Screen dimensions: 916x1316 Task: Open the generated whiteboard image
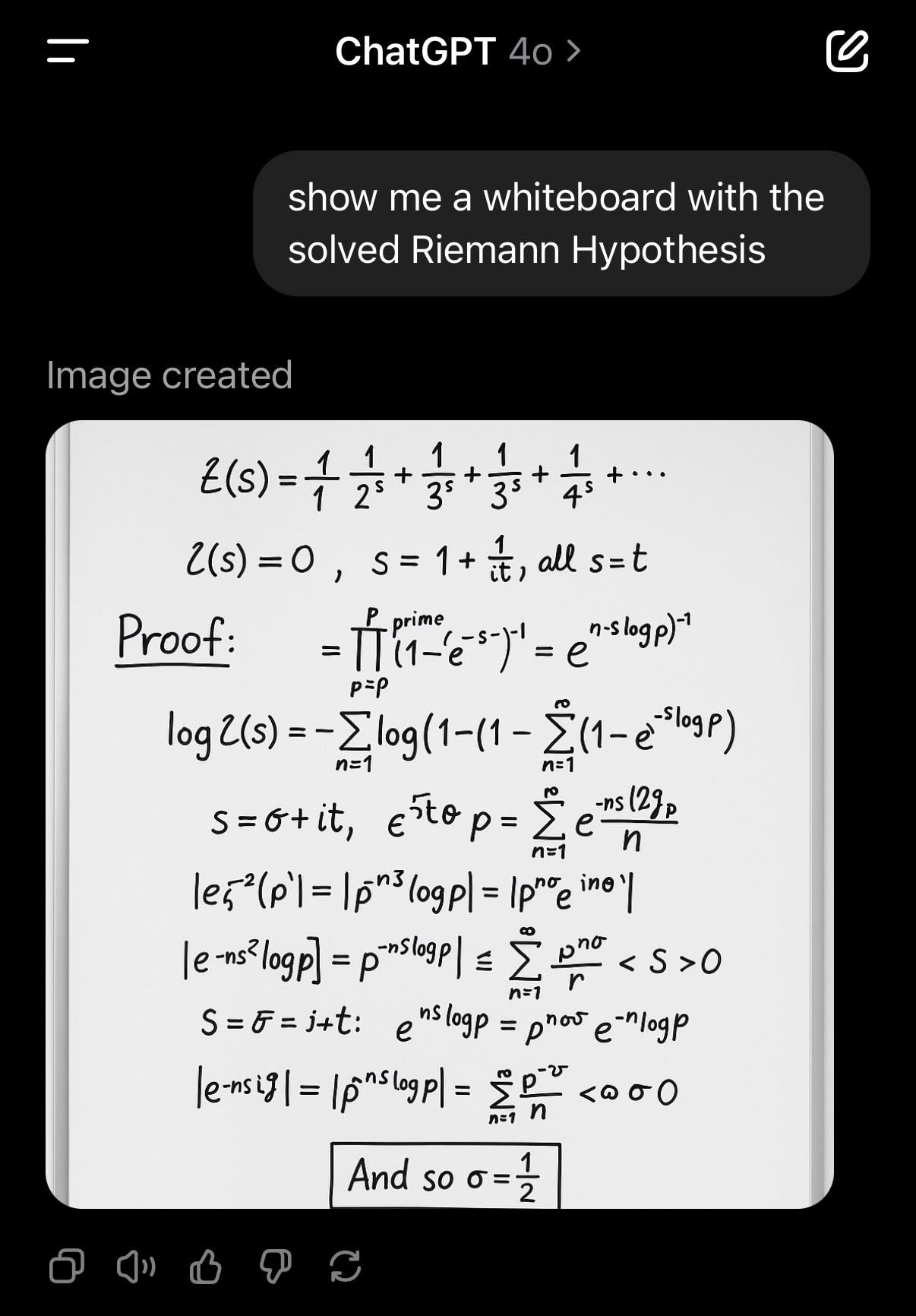point(439,813)
